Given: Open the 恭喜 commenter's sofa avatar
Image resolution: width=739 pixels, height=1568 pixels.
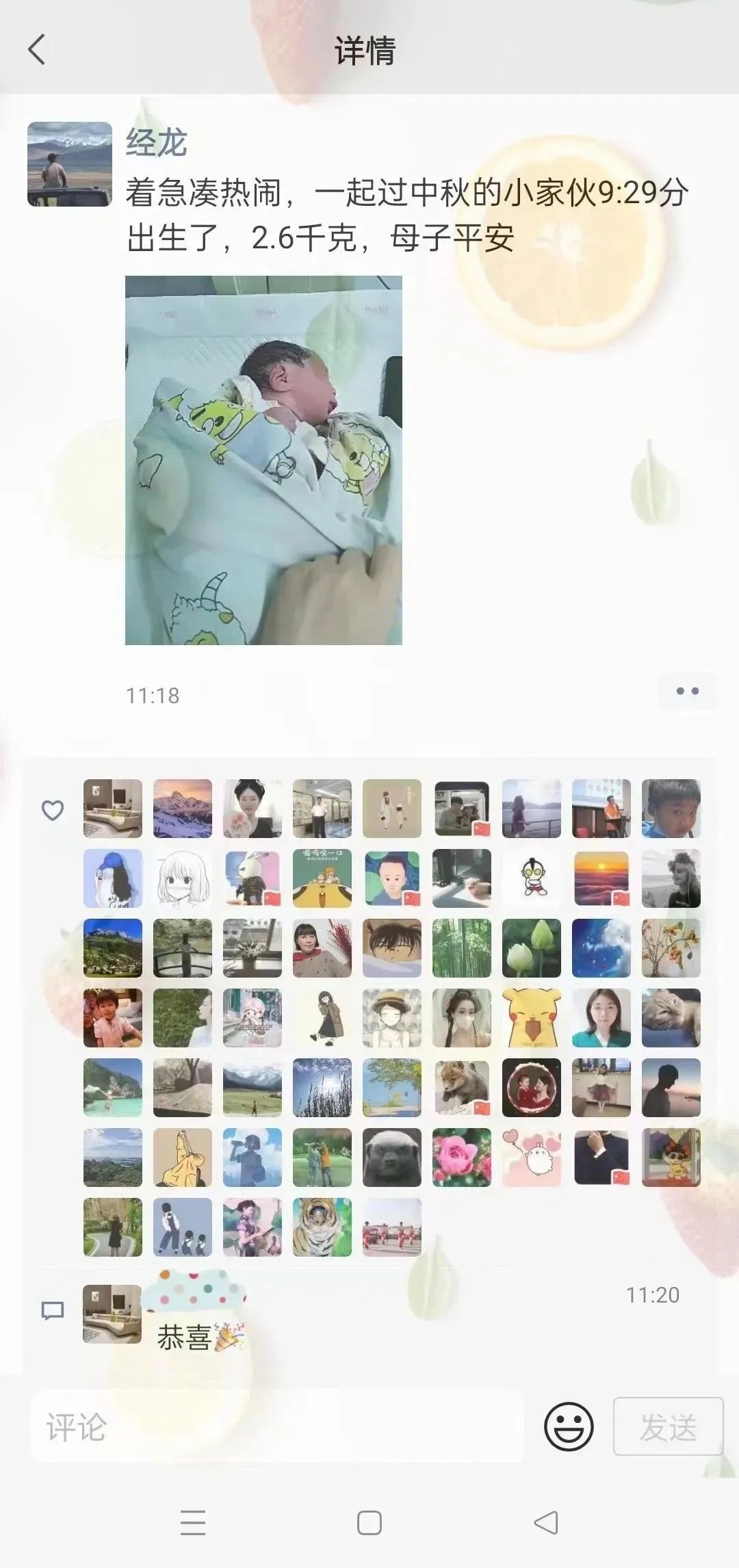Looking at the screenshot, I should pos(112,1314).
